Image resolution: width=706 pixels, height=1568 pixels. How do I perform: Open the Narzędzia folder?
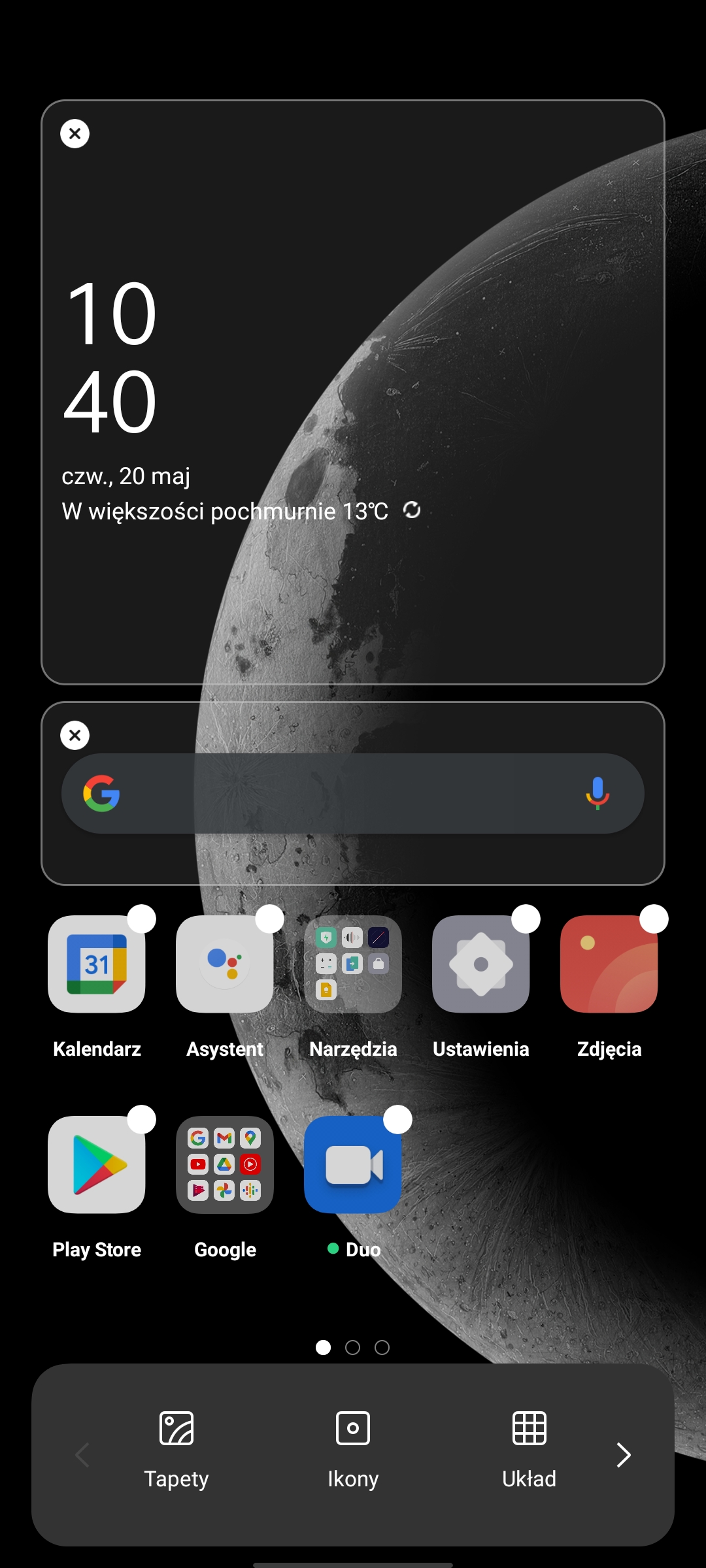pyautogui.click(x=353, y=964)
